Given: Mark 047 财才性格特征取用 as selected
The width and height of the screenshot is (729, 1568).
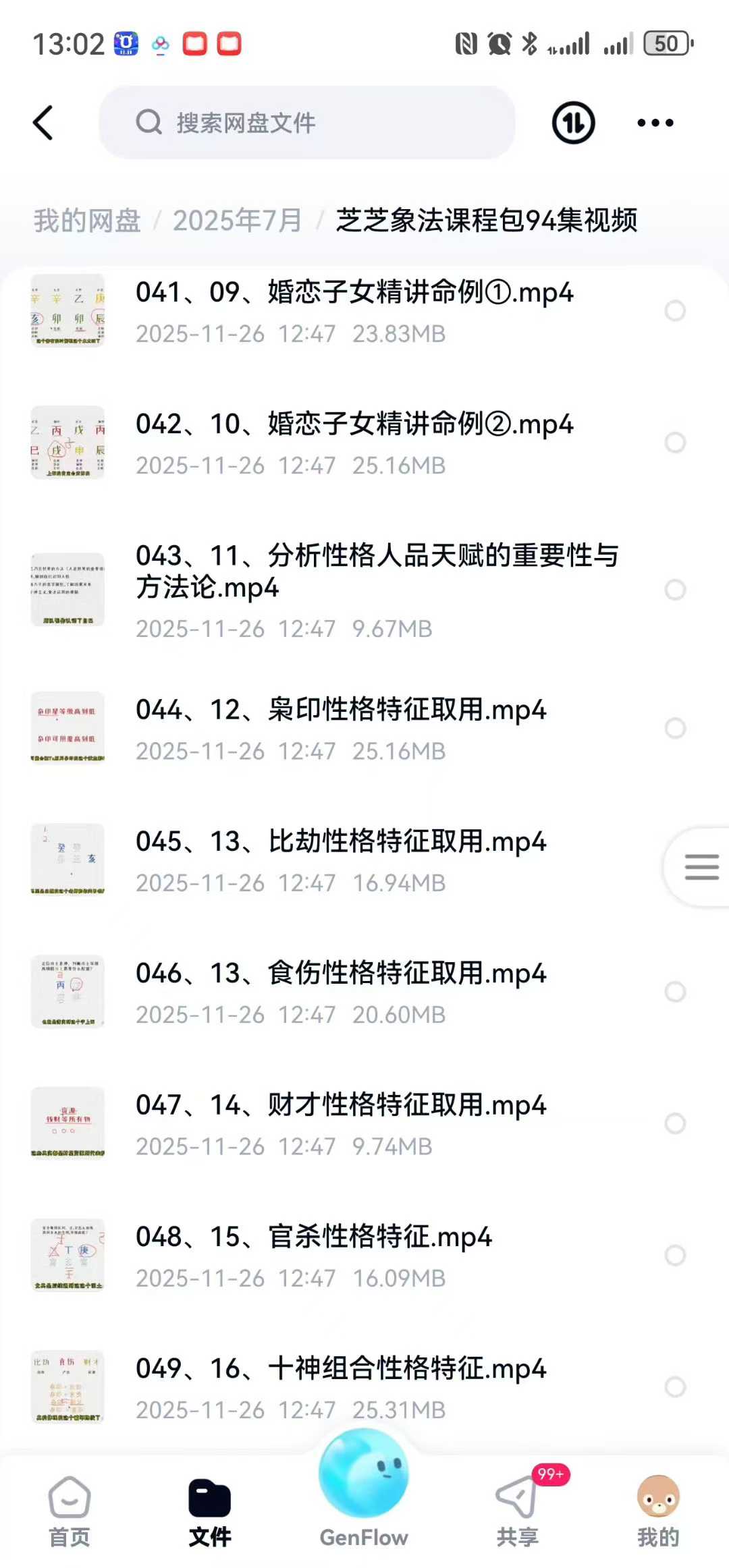Looking at the screenshot, I should pyautogui.click(x=675, y=1123).
